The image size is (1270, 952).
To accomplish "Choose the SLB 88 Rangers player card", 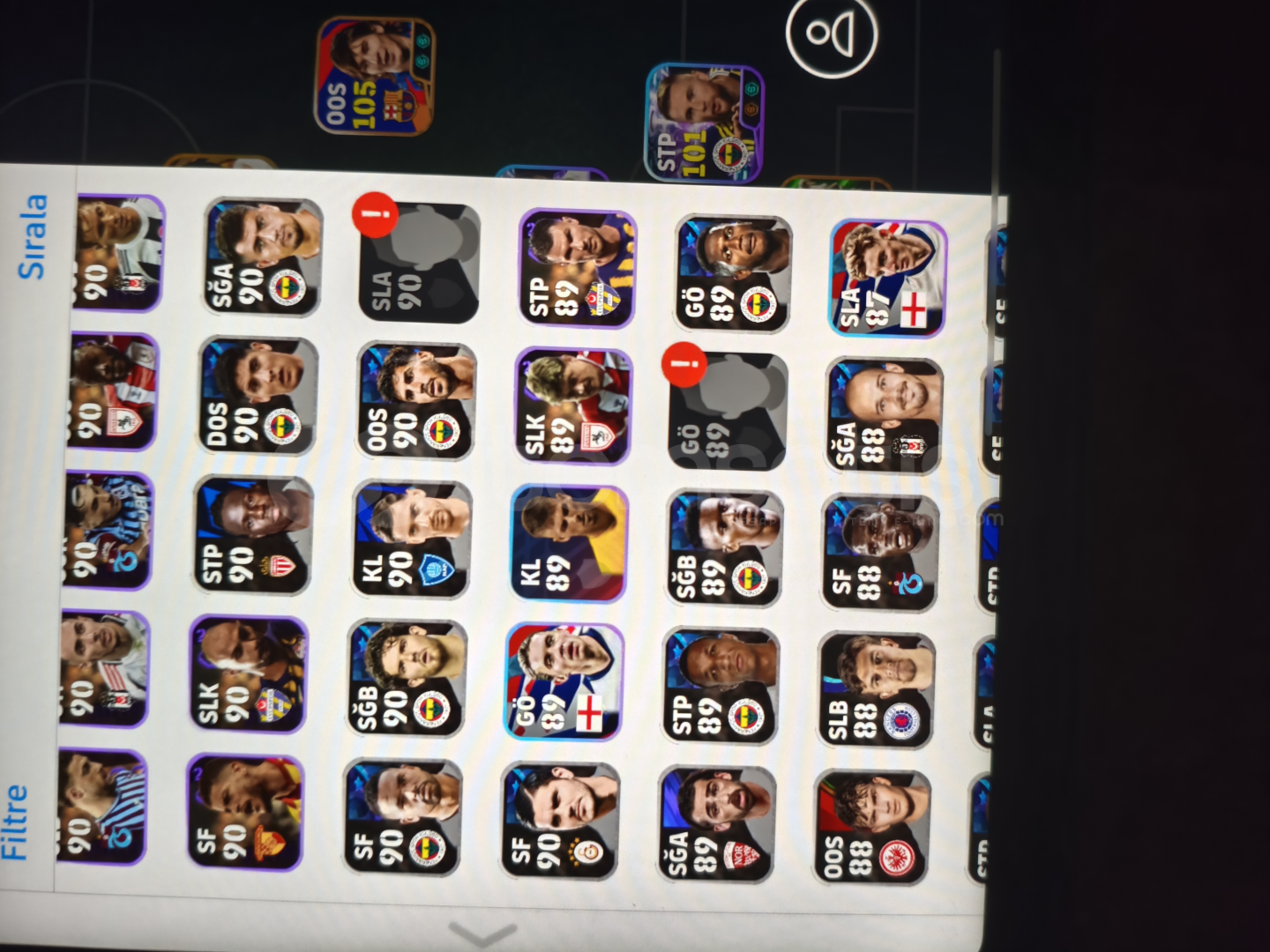I will coord(876,690).
